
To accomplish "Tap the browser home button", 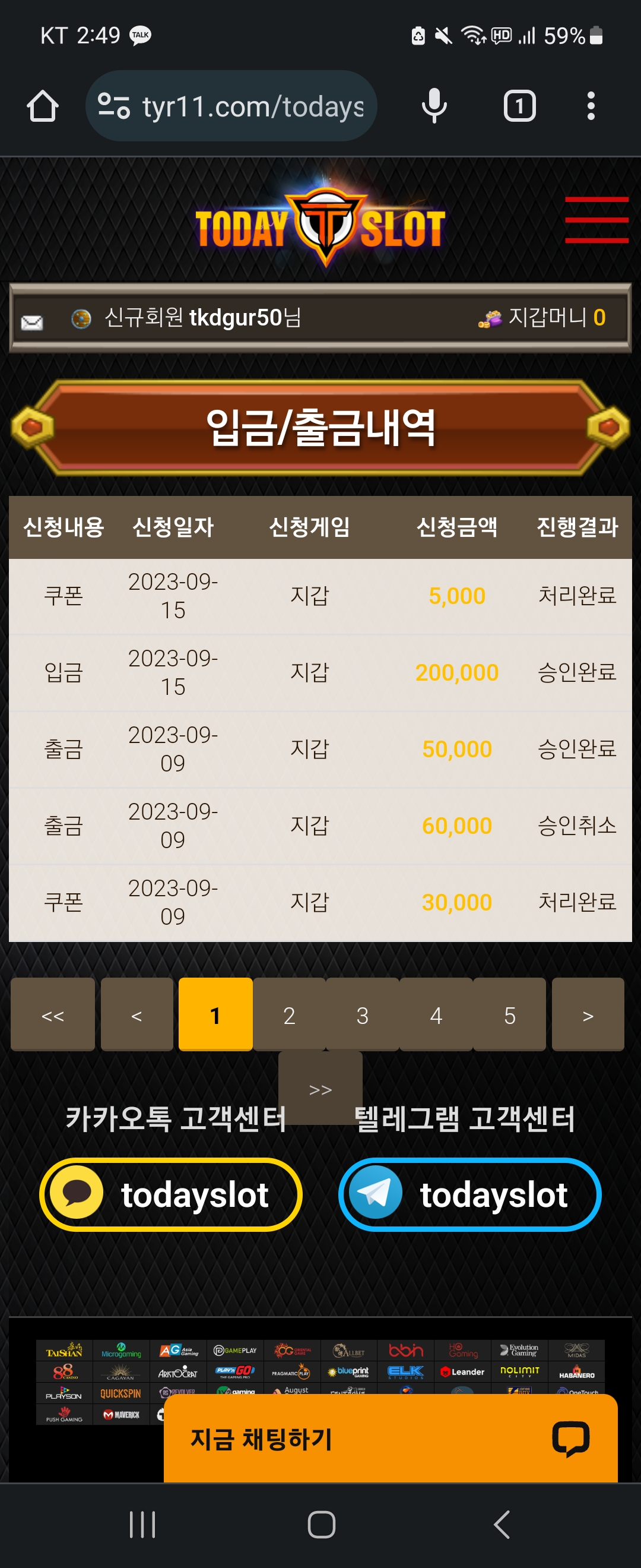I will [x=43, y=106].
